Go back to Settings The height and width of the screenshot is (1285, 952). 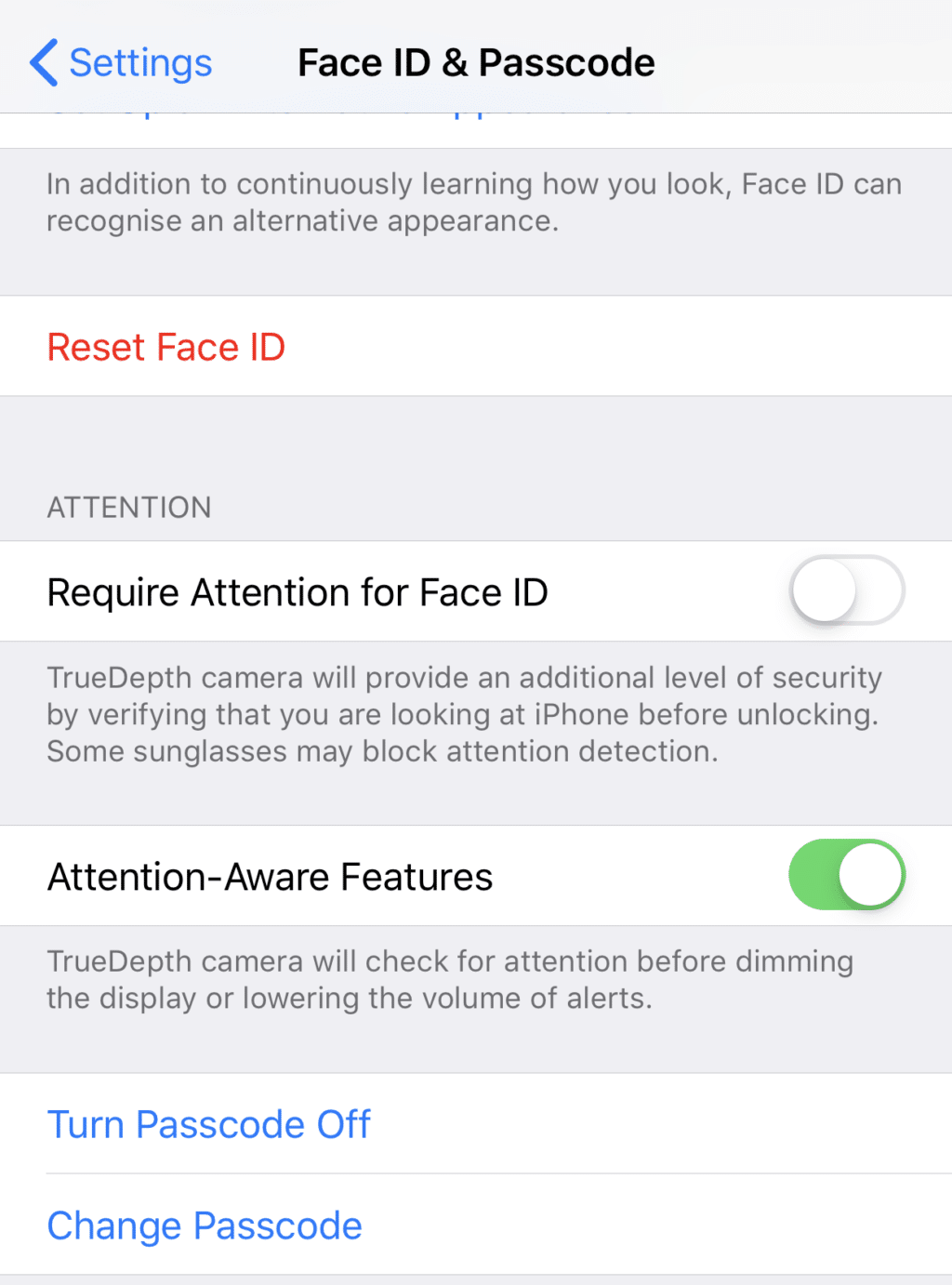(121, 63)
